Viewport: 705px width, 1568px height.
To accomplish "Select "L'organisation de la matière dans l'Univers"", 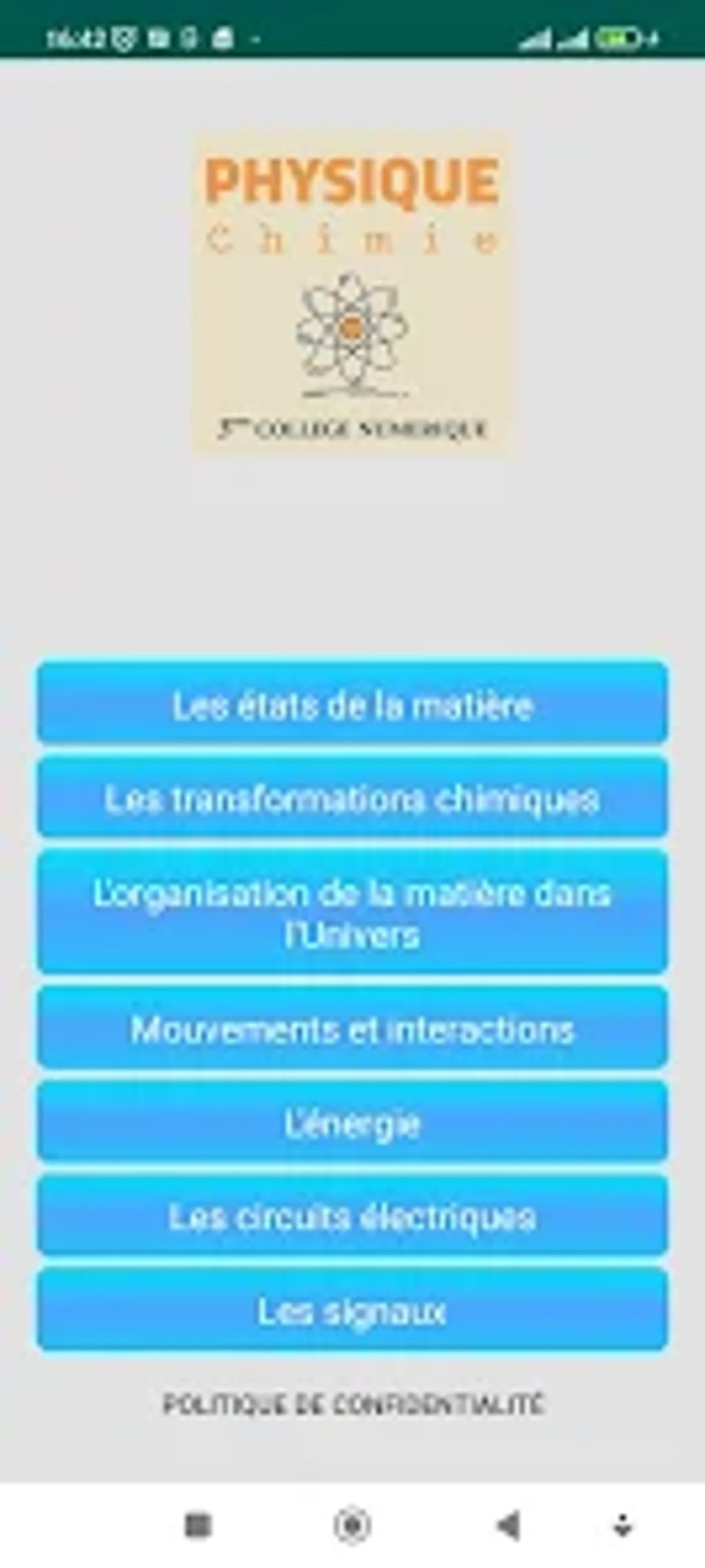I will [351, 913].
